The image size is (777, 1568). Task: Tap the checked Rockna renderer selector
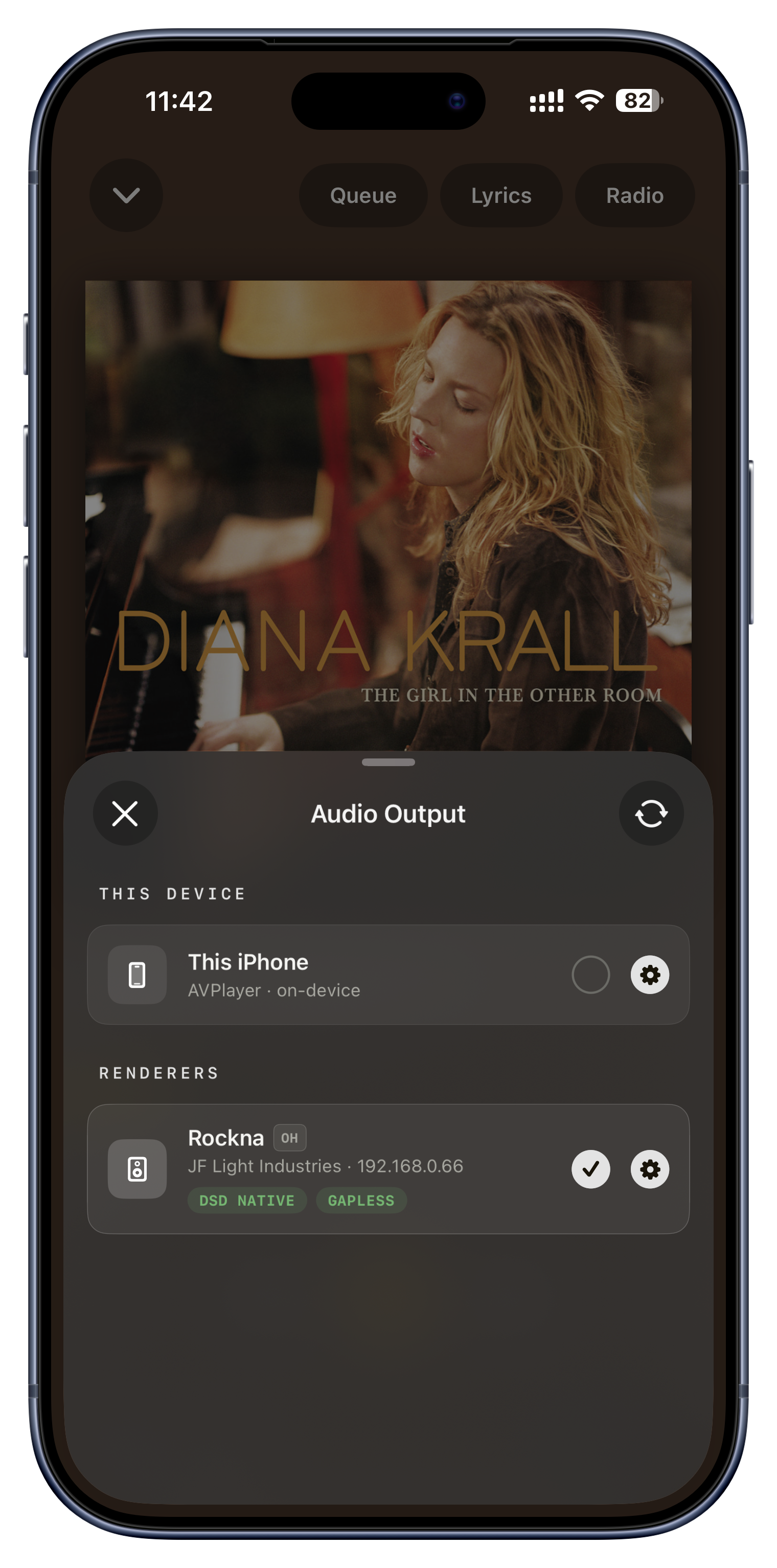(x=590, y=1169)
